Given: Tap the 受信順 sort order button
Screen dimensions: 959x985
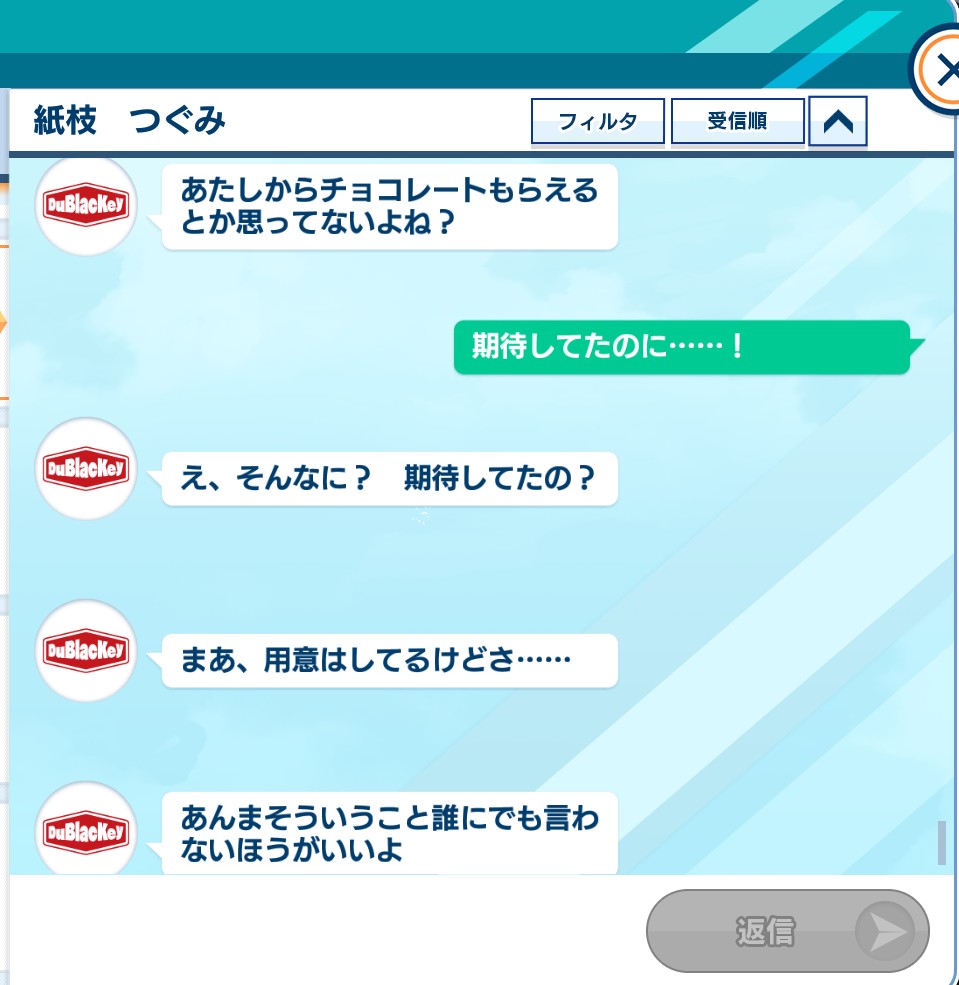Looking at the screenshot, I should point(737,122).
